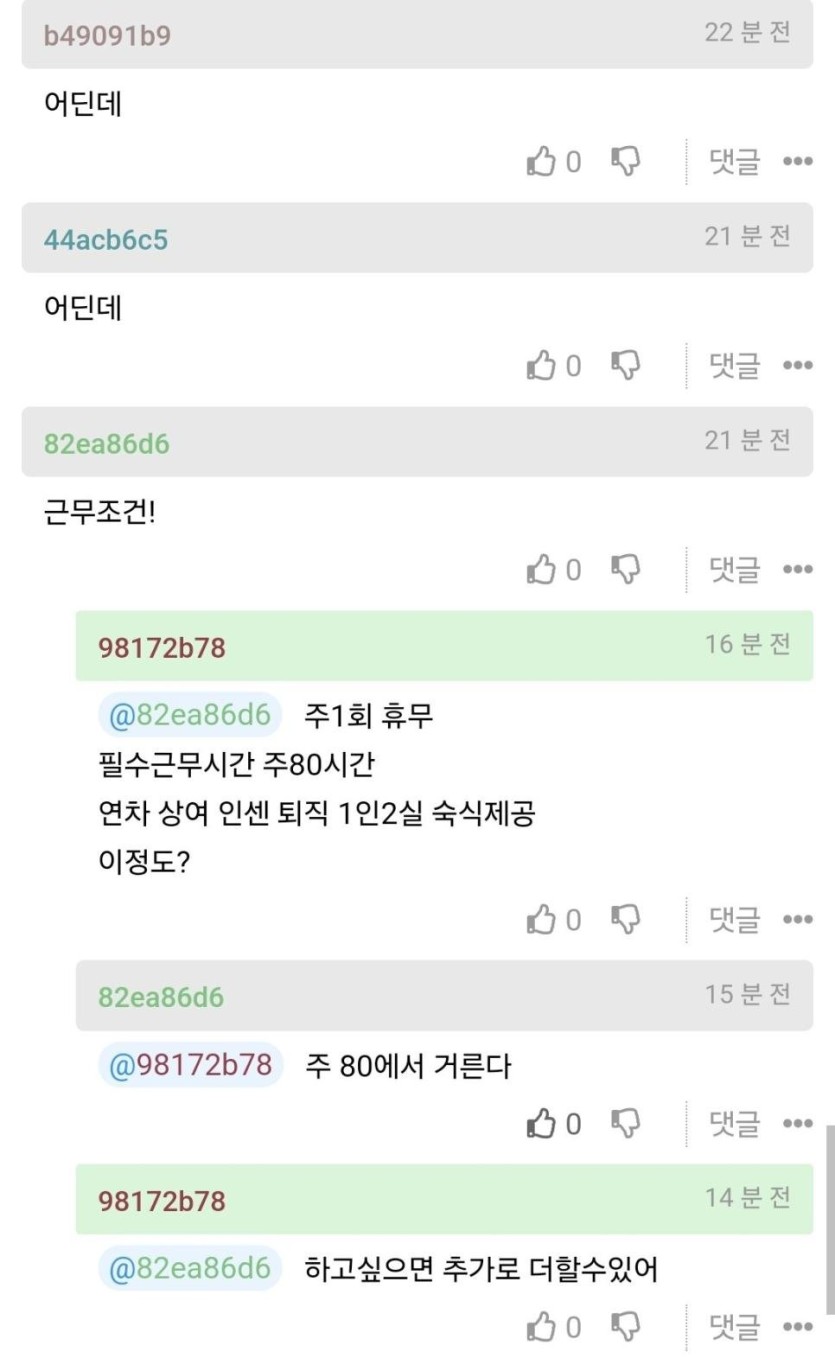Like the comment ending with 이정도?
Viewport: 835px width, 1358px height.
coord(540,920)
